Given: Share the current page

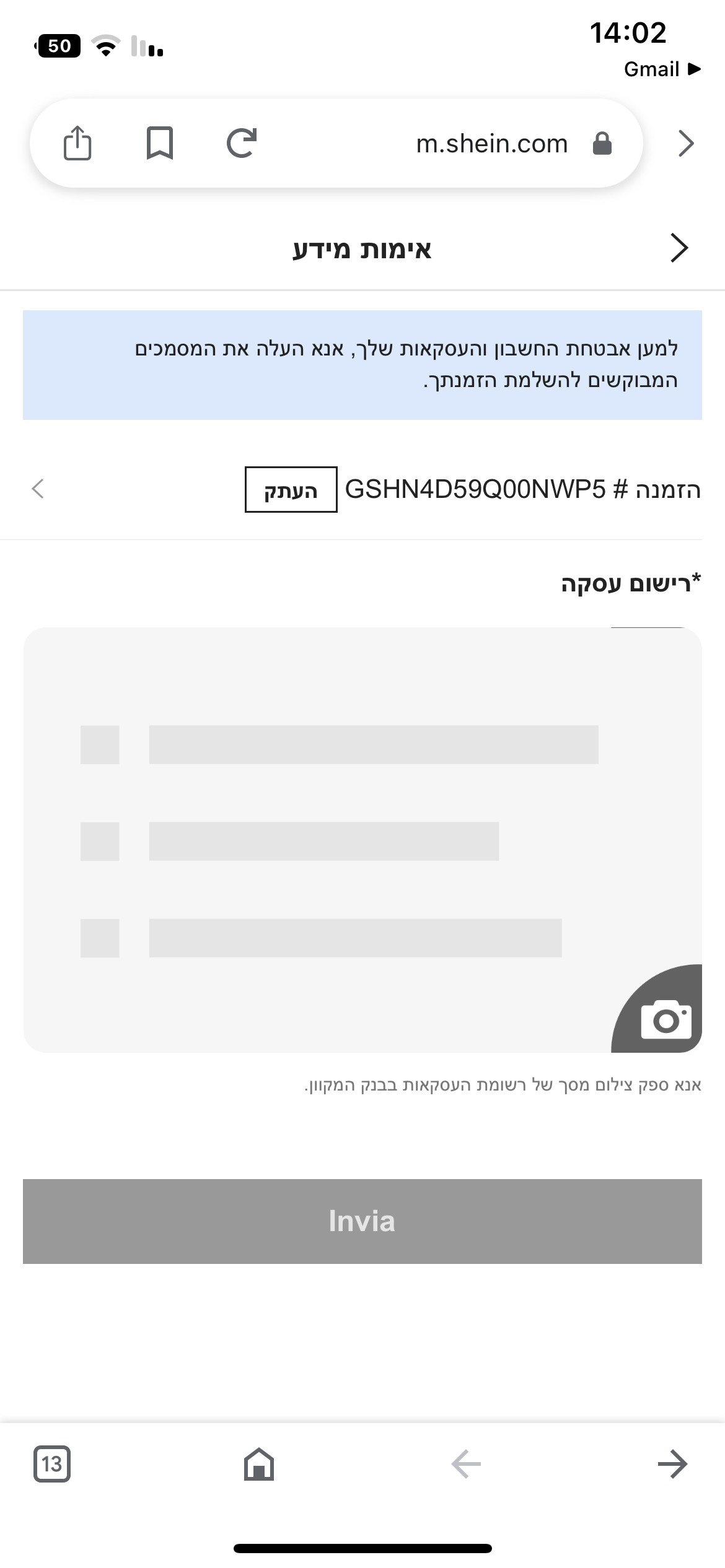Looking at the screenshot, I should (x=77, y=143).
